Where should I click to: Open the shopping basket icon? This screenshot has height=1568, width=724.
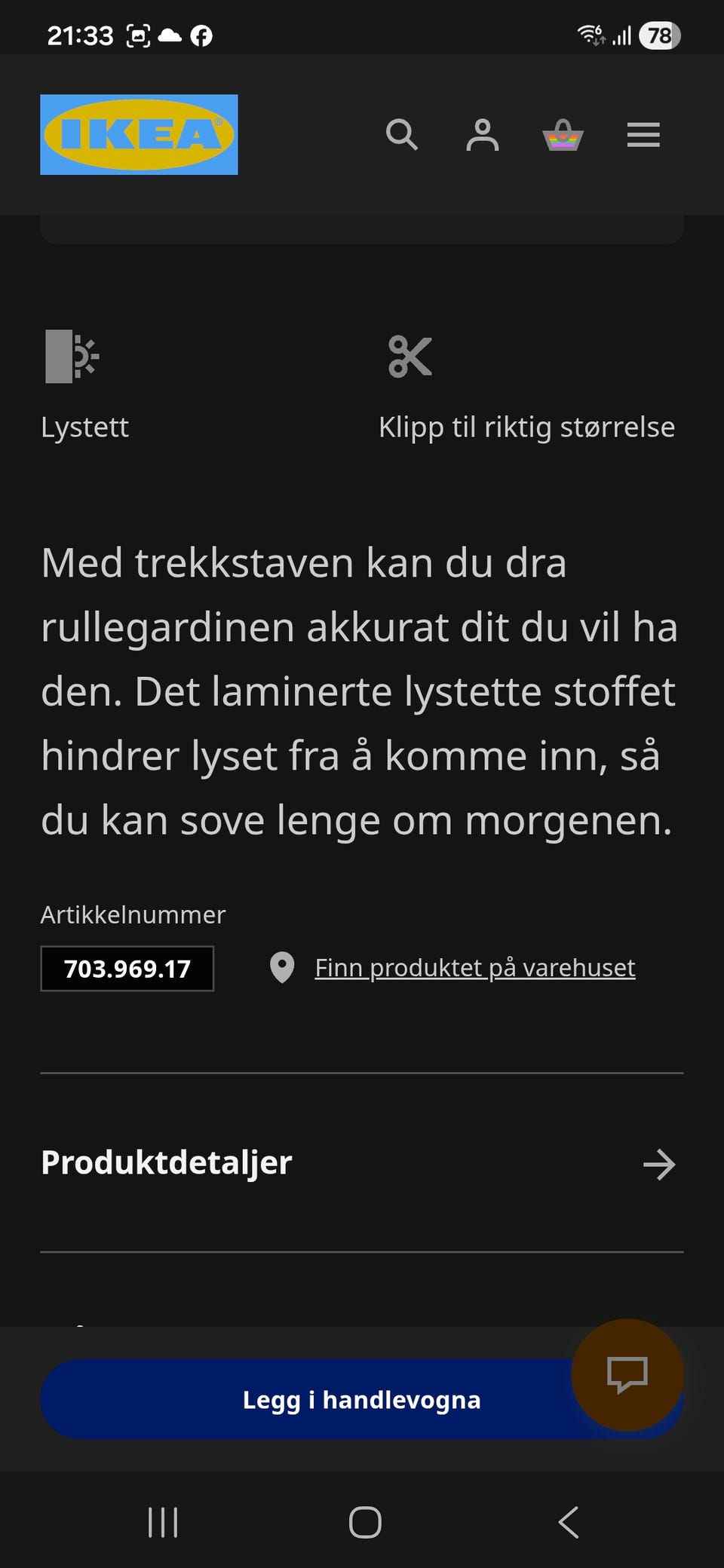pyautogui.click(x=564, y=136)
